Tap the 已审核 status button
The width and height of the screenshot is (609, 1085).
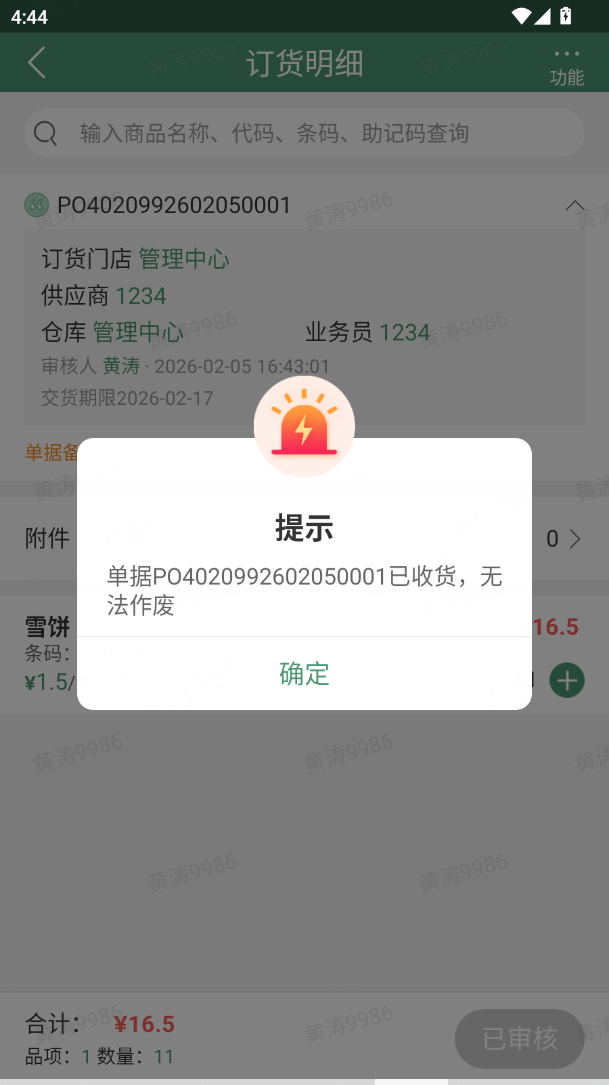[519, 1039]
